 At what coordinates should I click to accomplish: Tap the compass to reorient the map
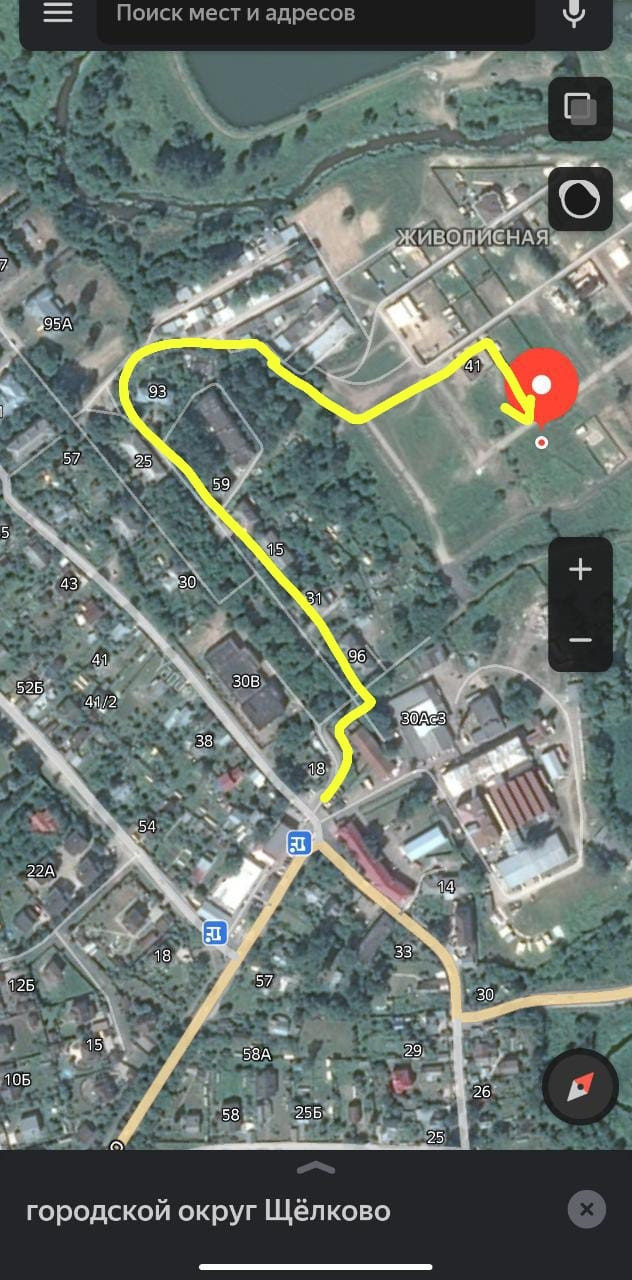pyautogui.click(x=580, y=1088)
